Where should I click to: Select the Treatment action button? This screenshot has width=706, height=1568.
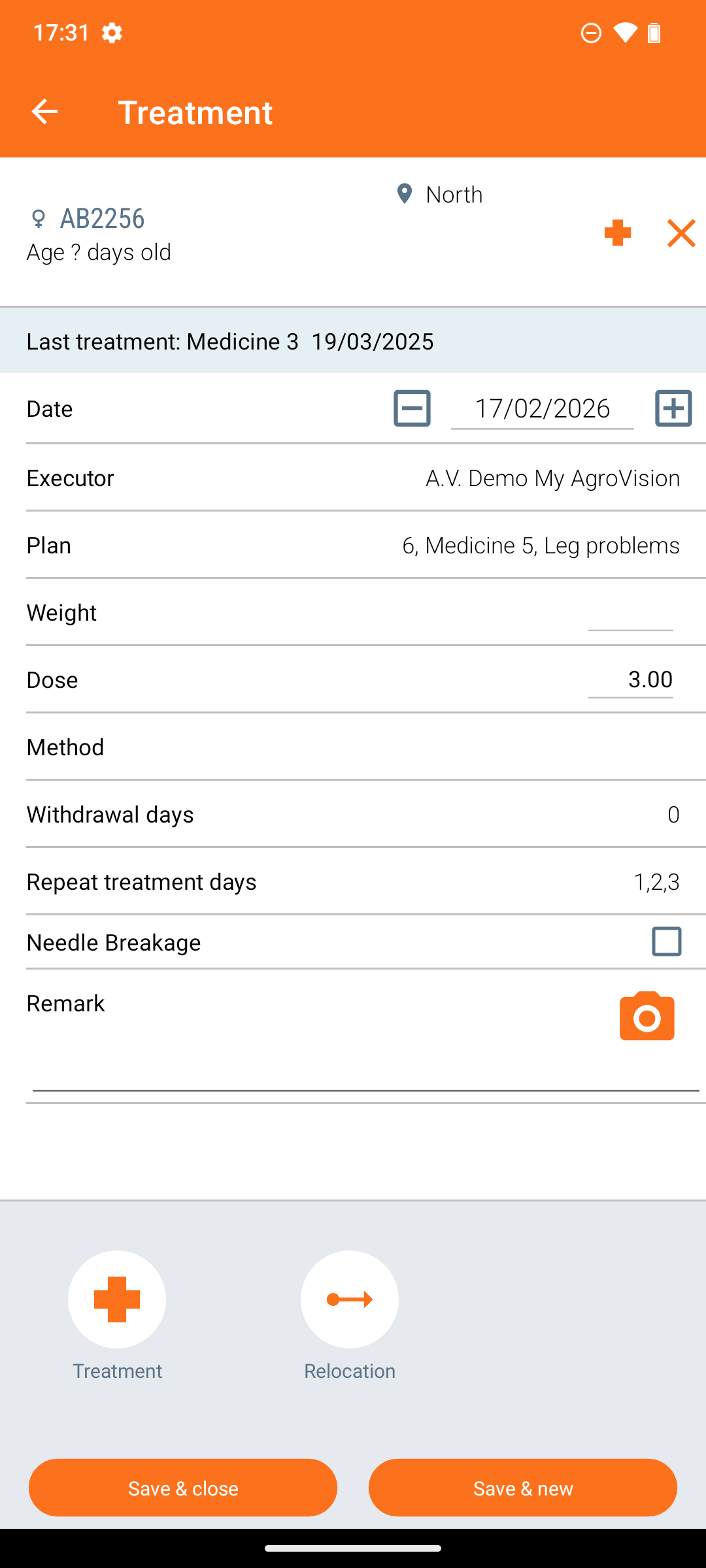coord(117,1299)
